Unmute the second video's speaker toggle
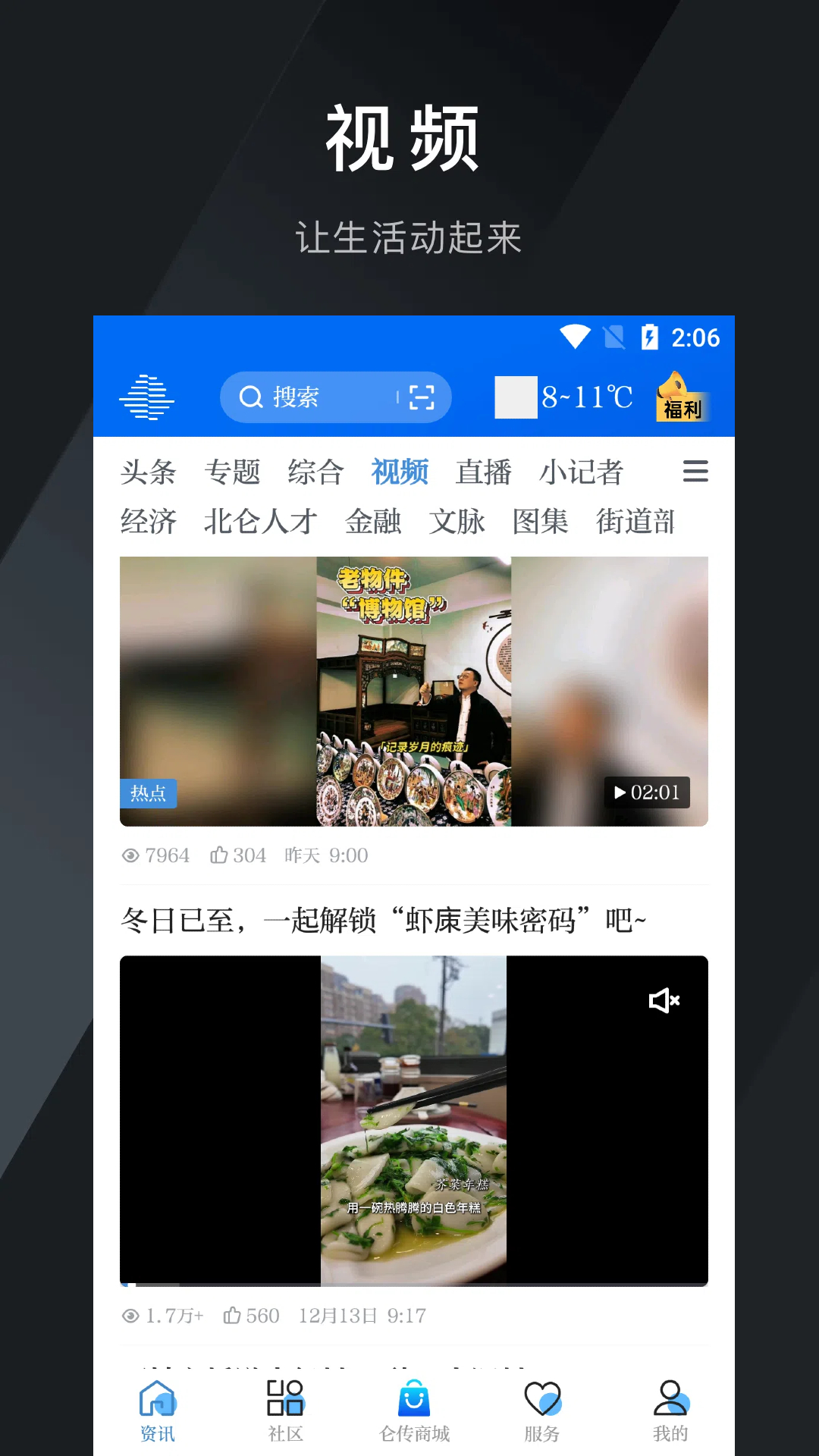Viewport: 819px width, 1456px height. click(665, 1000)
